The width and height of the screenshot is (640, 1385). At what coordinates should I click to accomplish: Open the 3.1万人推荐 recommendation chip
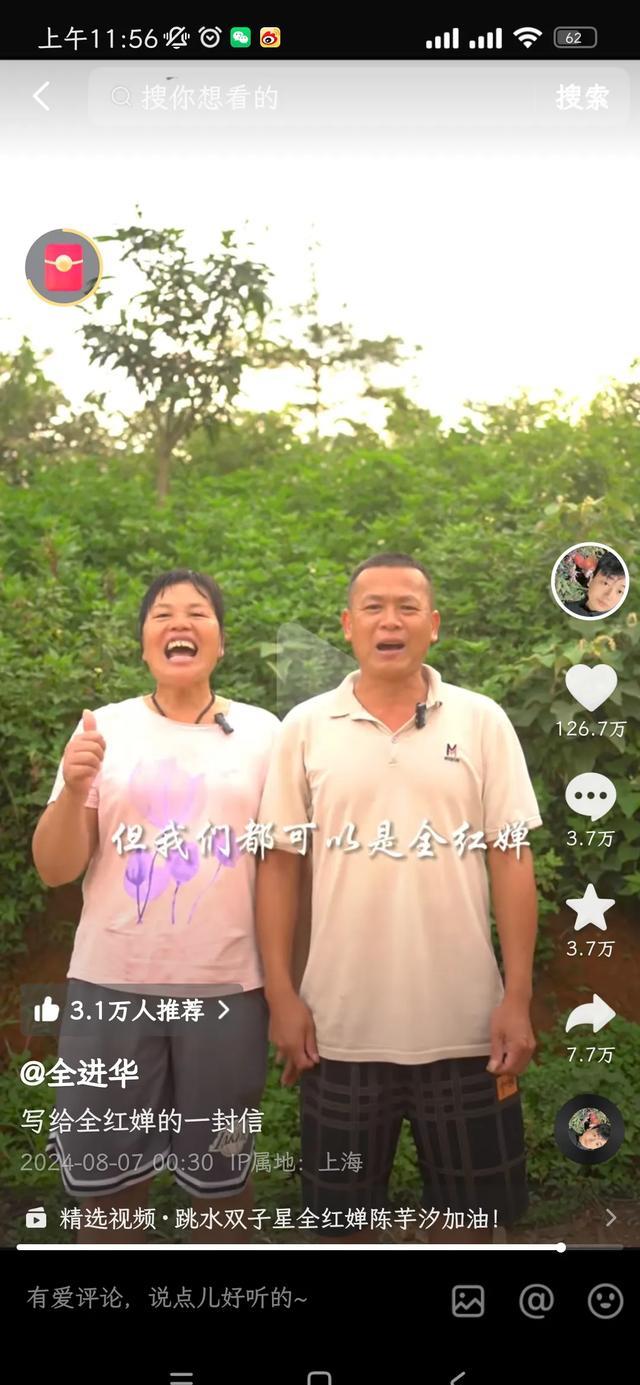[131, 1010]
